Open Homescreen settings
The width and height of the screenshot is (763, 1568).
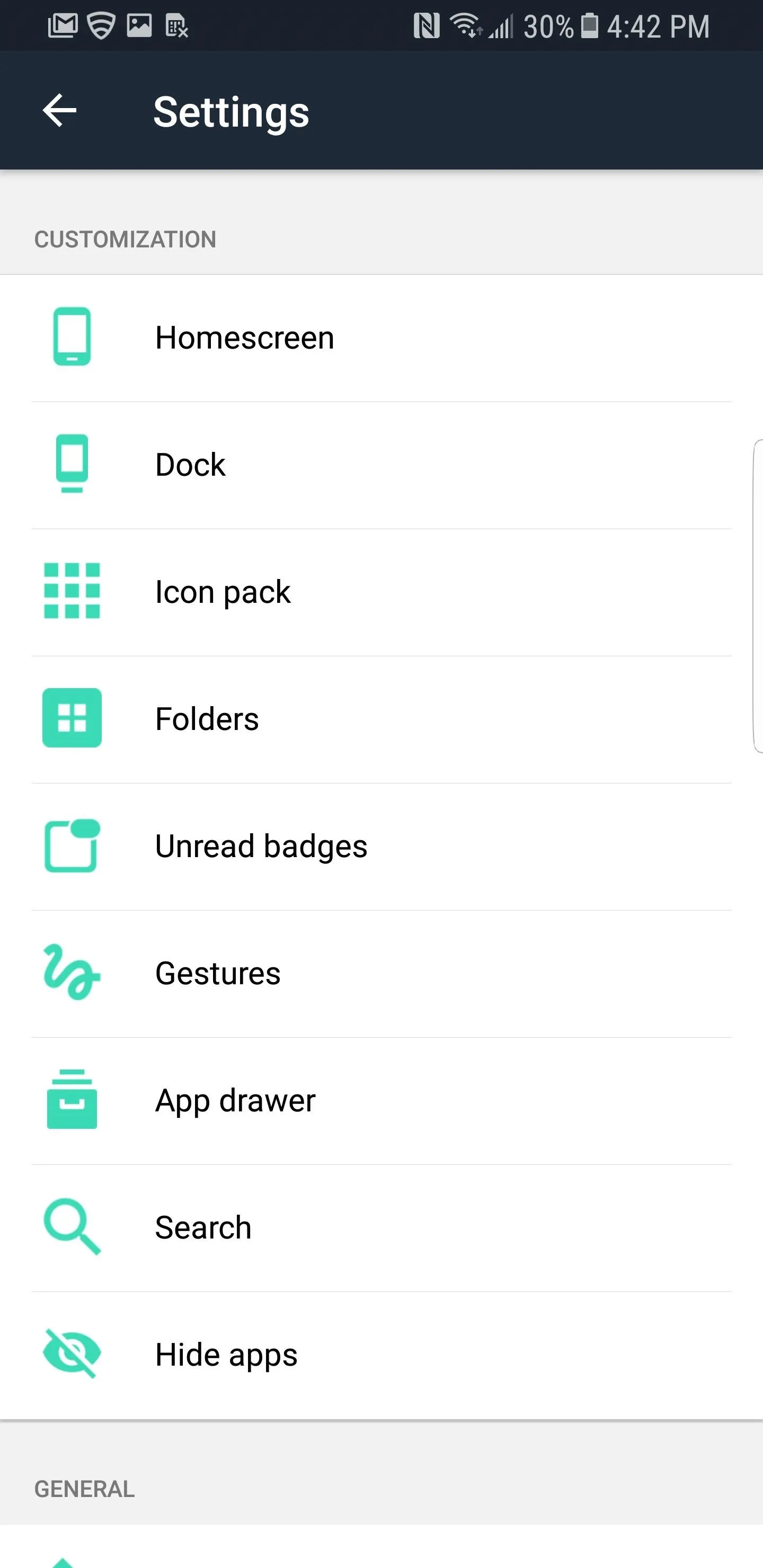click(x=381, y=338)
